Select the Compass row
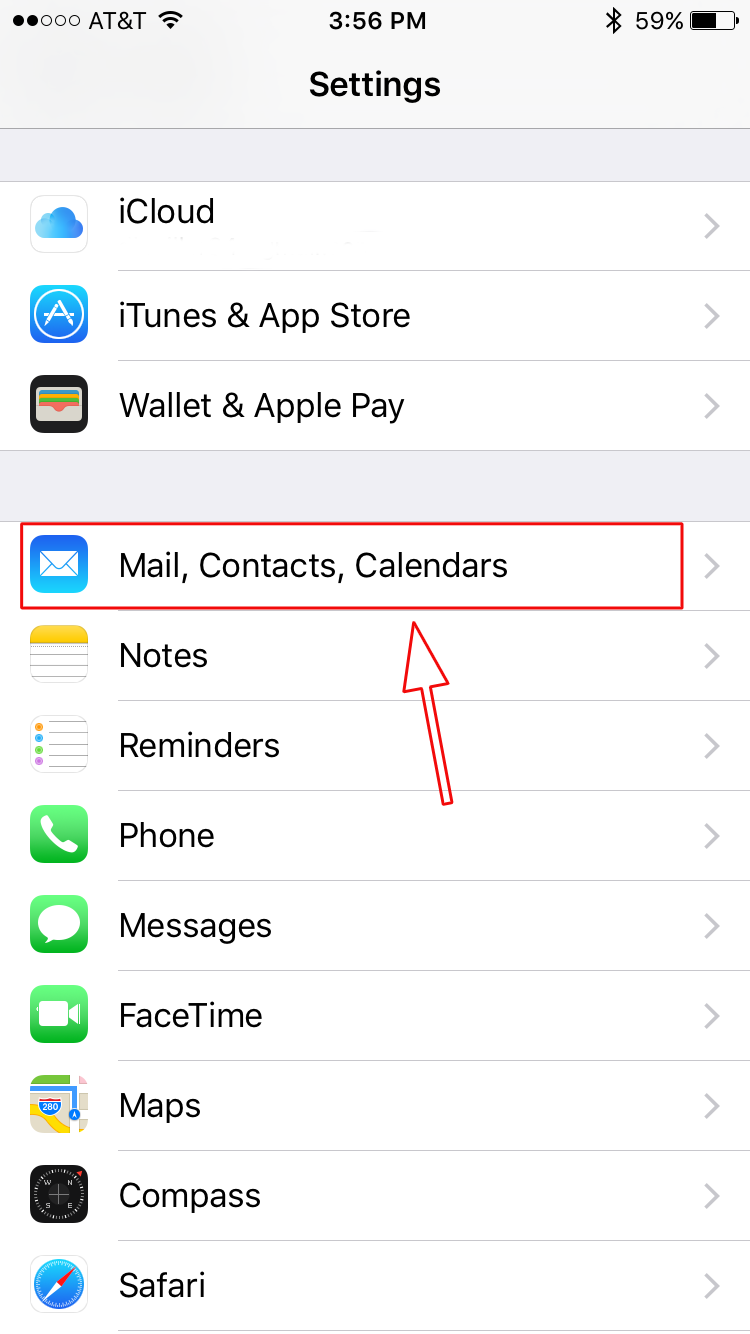Image resolution: width=750 pixels, height=1334 pixels. point(375,1196)
